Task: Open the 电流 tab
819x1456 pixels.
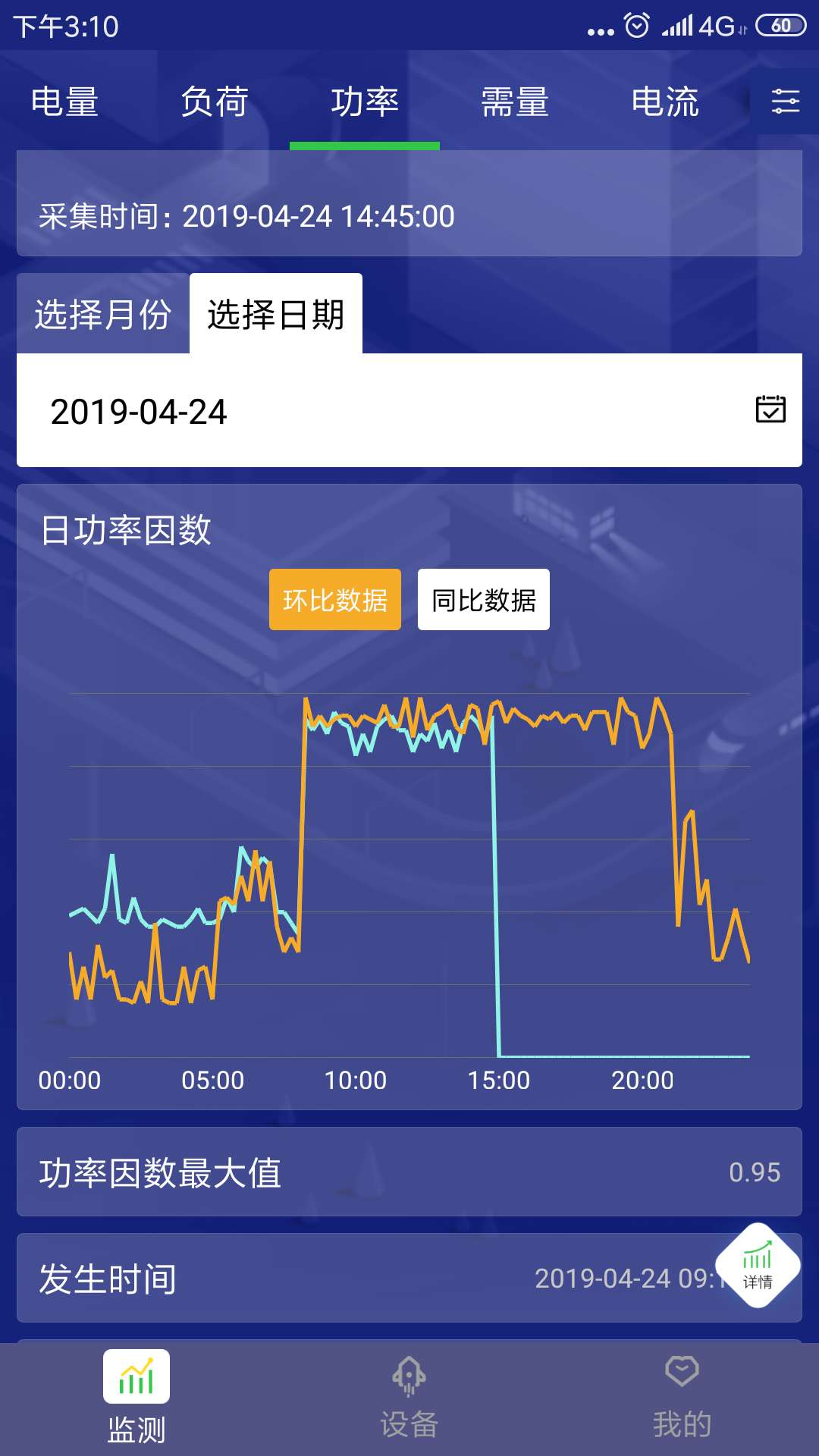Action: 665,102
